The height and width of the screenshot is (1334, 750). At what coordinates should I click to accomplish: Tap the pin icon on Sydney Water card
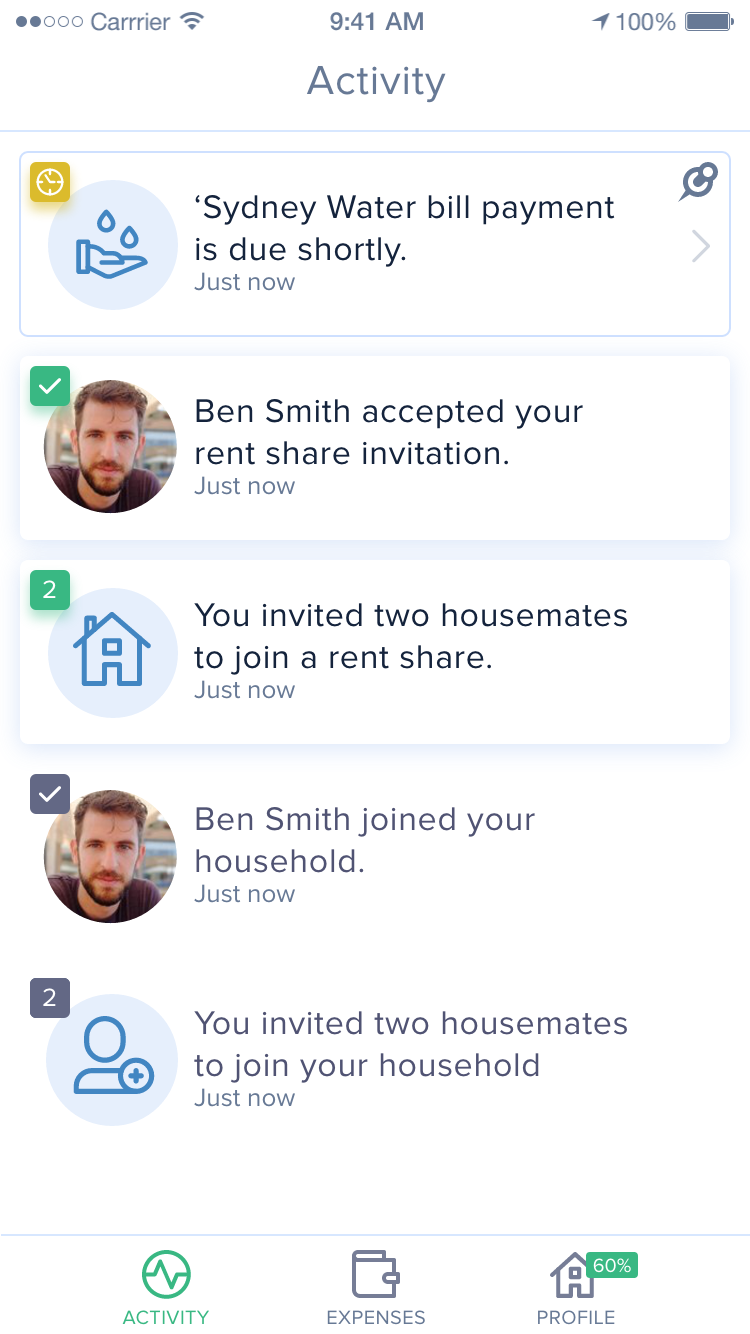tap(698, 183)
